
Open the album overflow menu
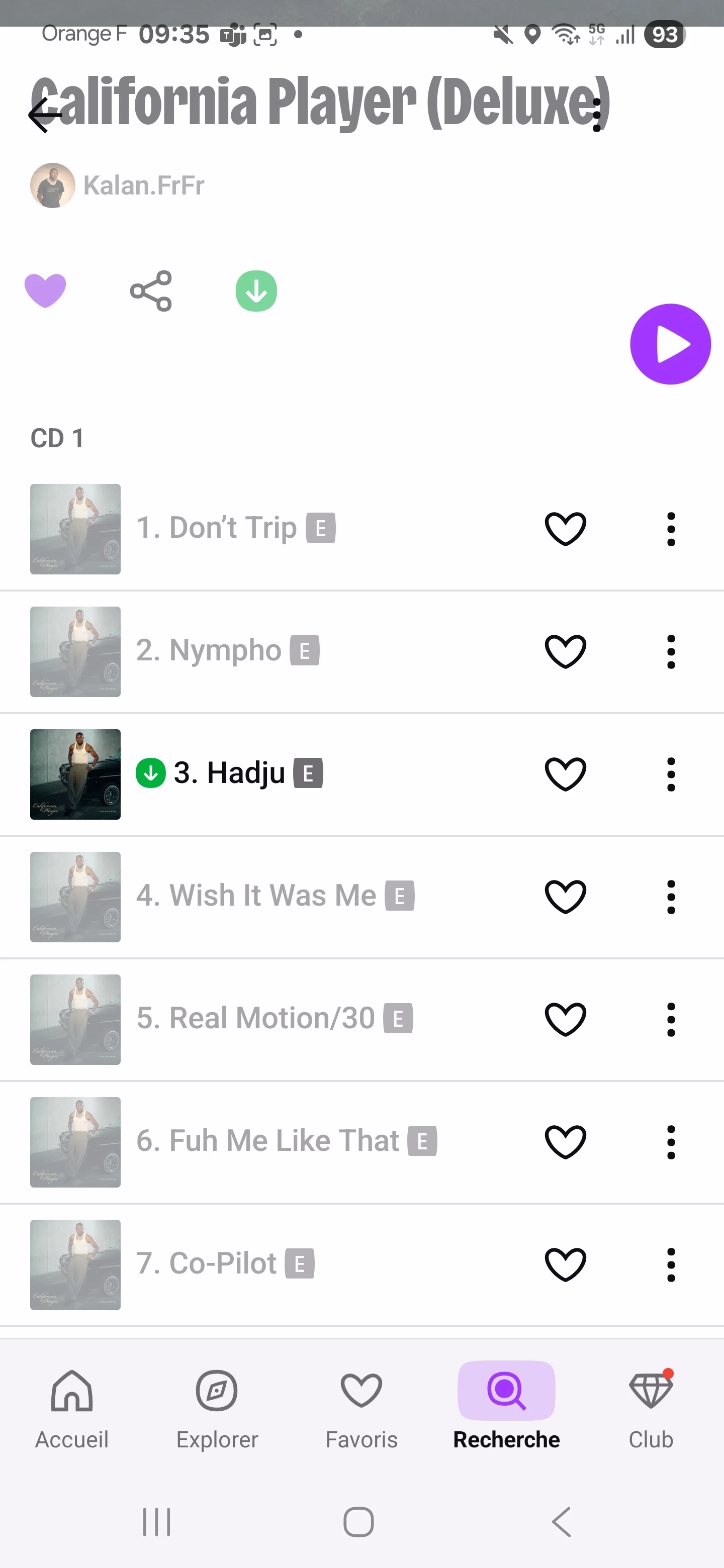597,115
